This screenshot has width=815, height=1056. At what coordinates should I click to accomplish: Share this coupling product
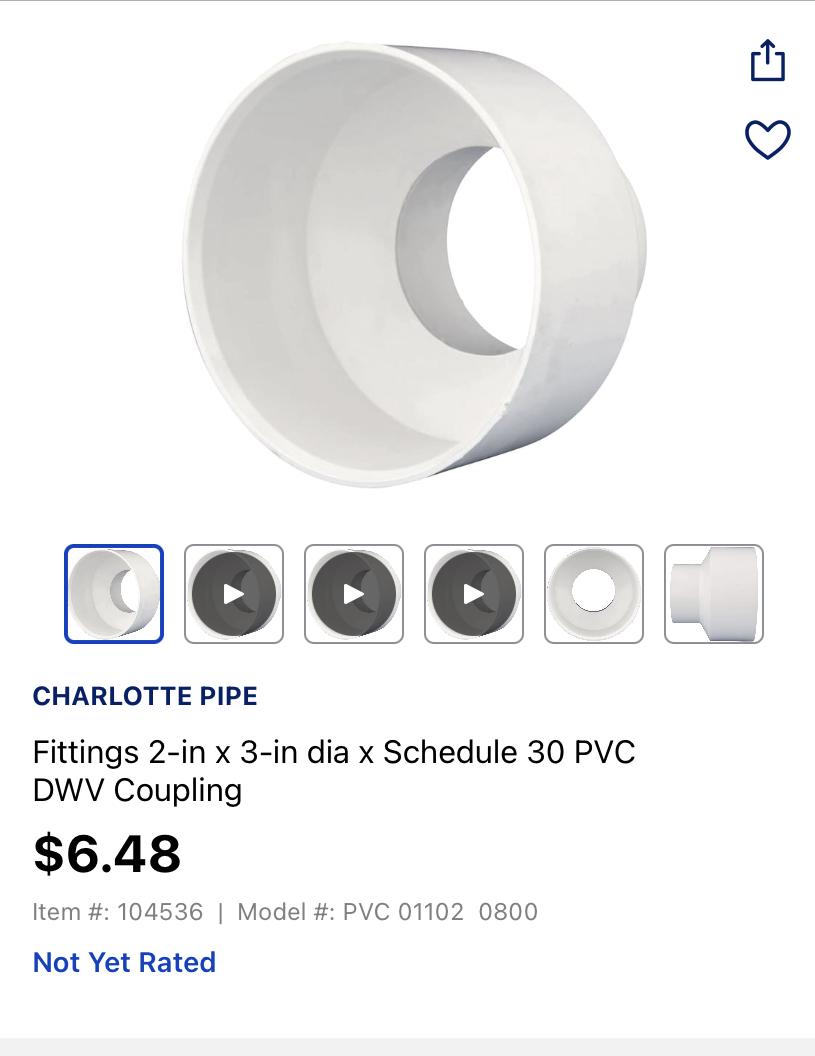(x=767, y=60)
